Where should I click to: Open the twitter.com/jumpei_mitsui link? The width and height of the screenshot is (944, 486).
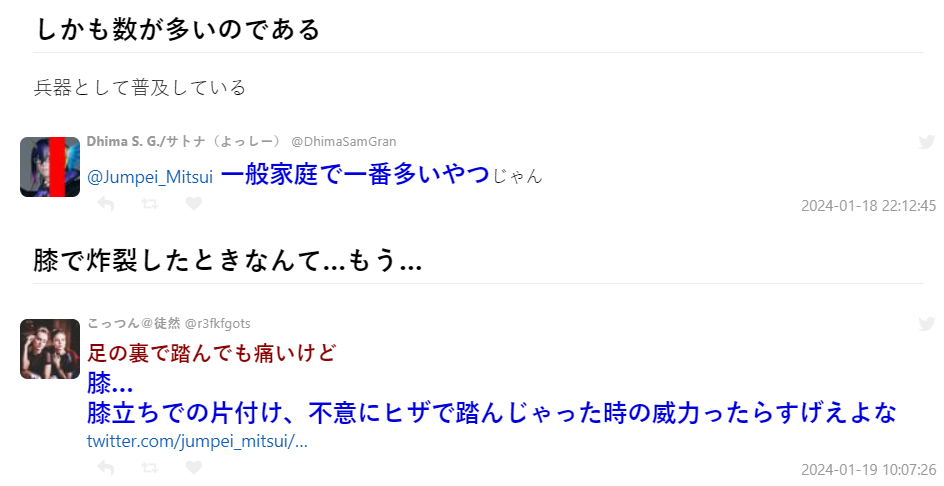click(x=197, y=441)
